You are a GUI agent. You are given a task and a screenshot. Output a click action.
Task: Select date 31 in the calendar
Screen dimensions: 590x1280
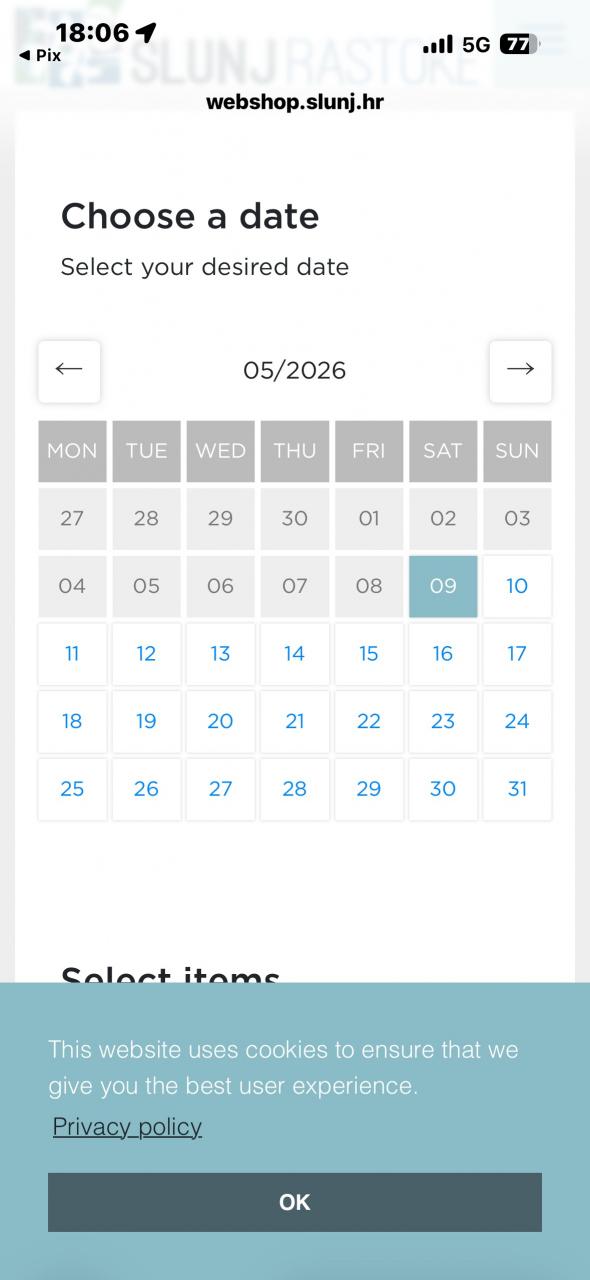coord(517,789)
